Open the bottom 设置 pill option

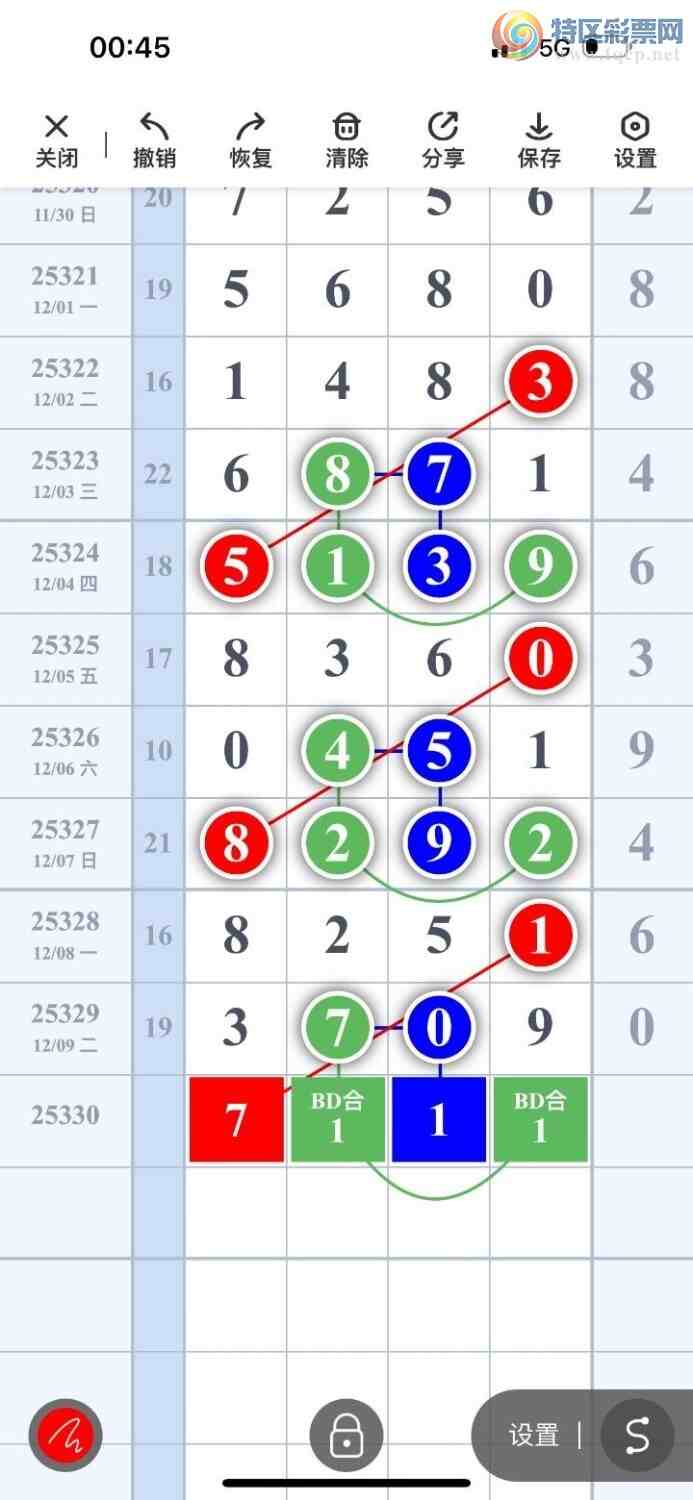coord(534,1436)
